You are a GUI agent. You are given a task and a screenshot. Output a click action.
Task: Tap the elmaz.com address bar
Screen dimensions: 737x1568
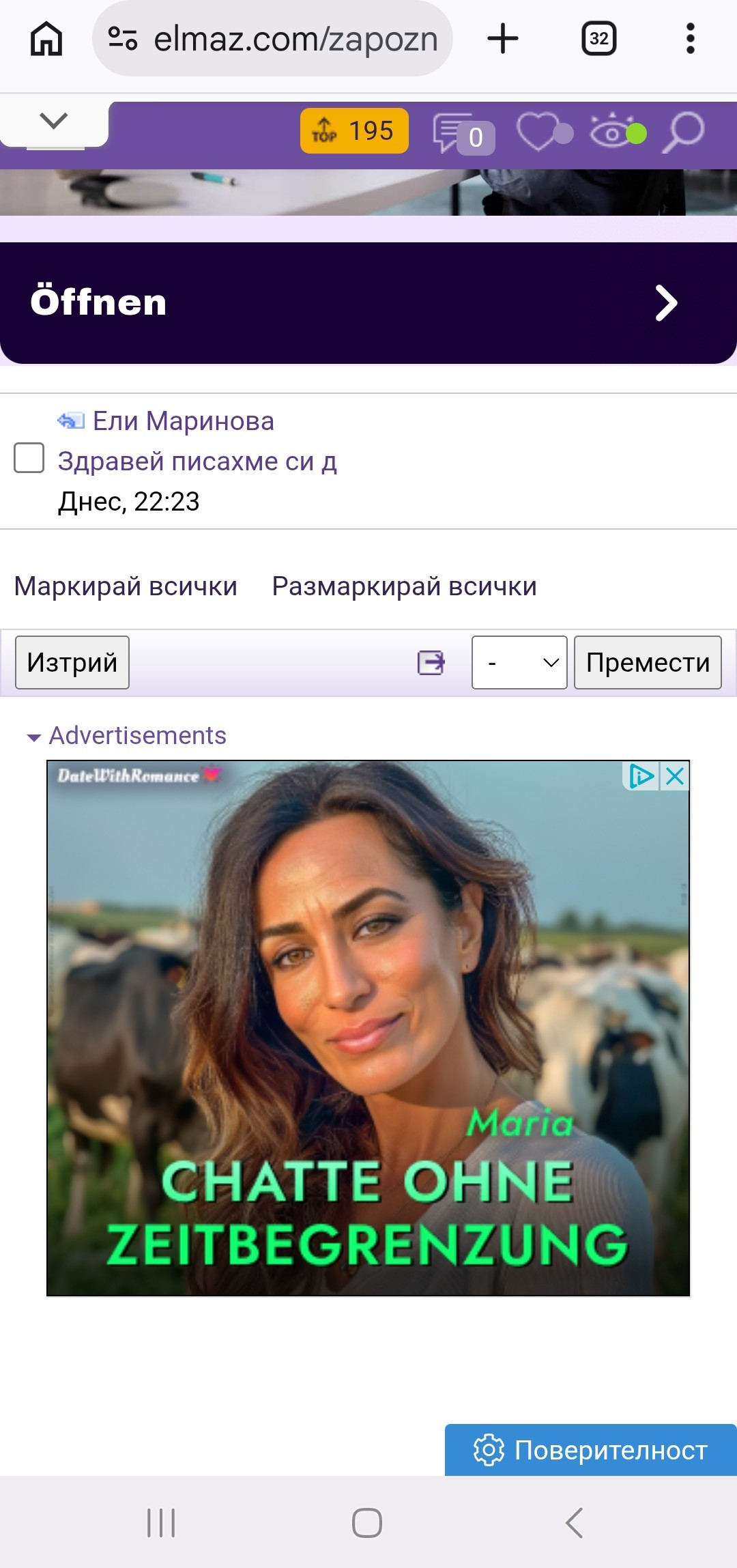tap(272, 39)
